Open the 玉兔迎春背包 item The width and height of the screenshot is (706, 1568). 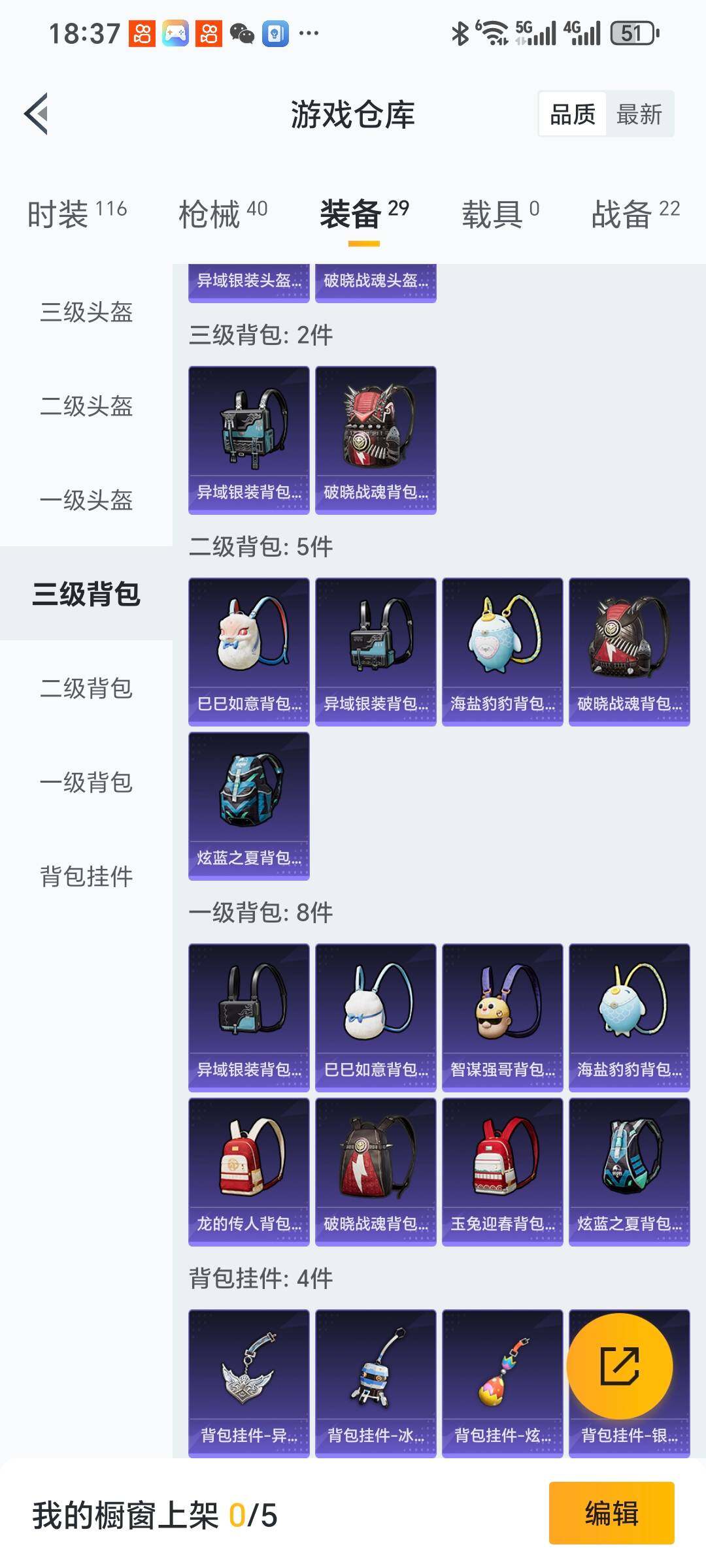tap(502, 1171)
